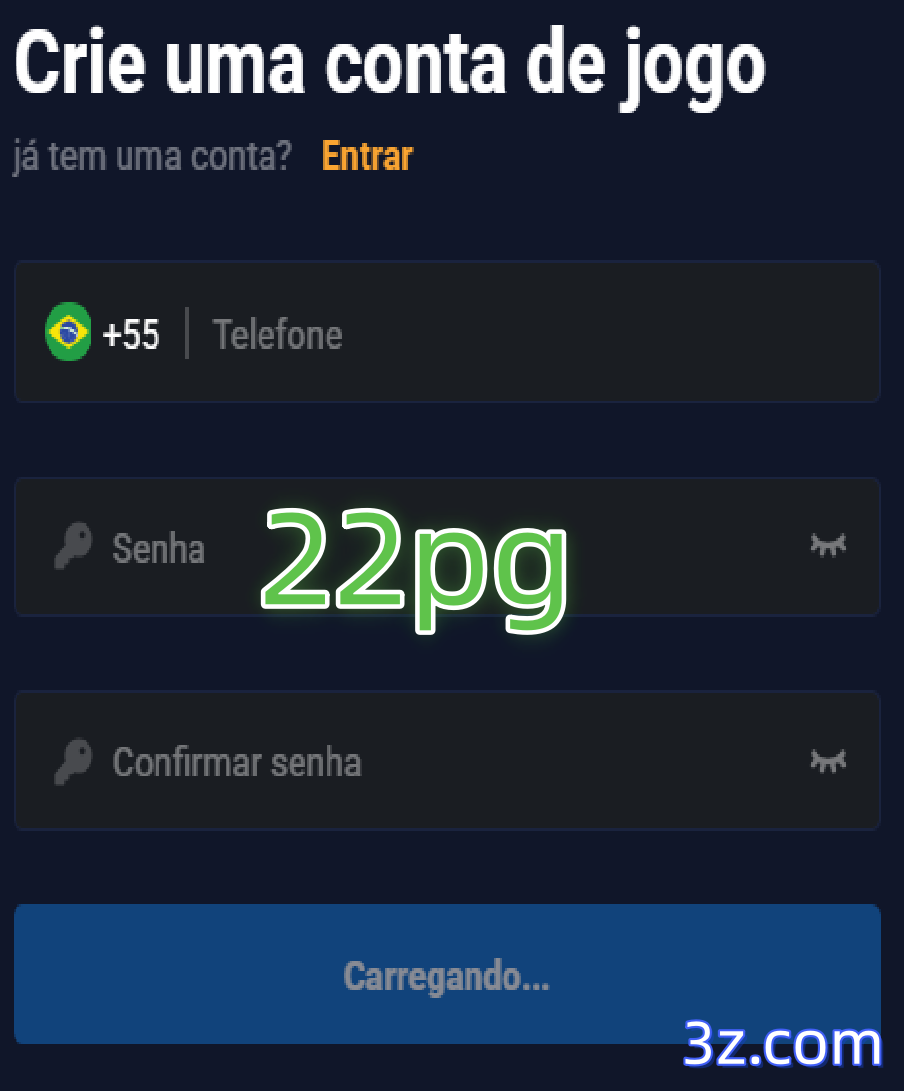Click the 3z.com watermark
Screen dimensions: 904x1091
click(782, 1045)
